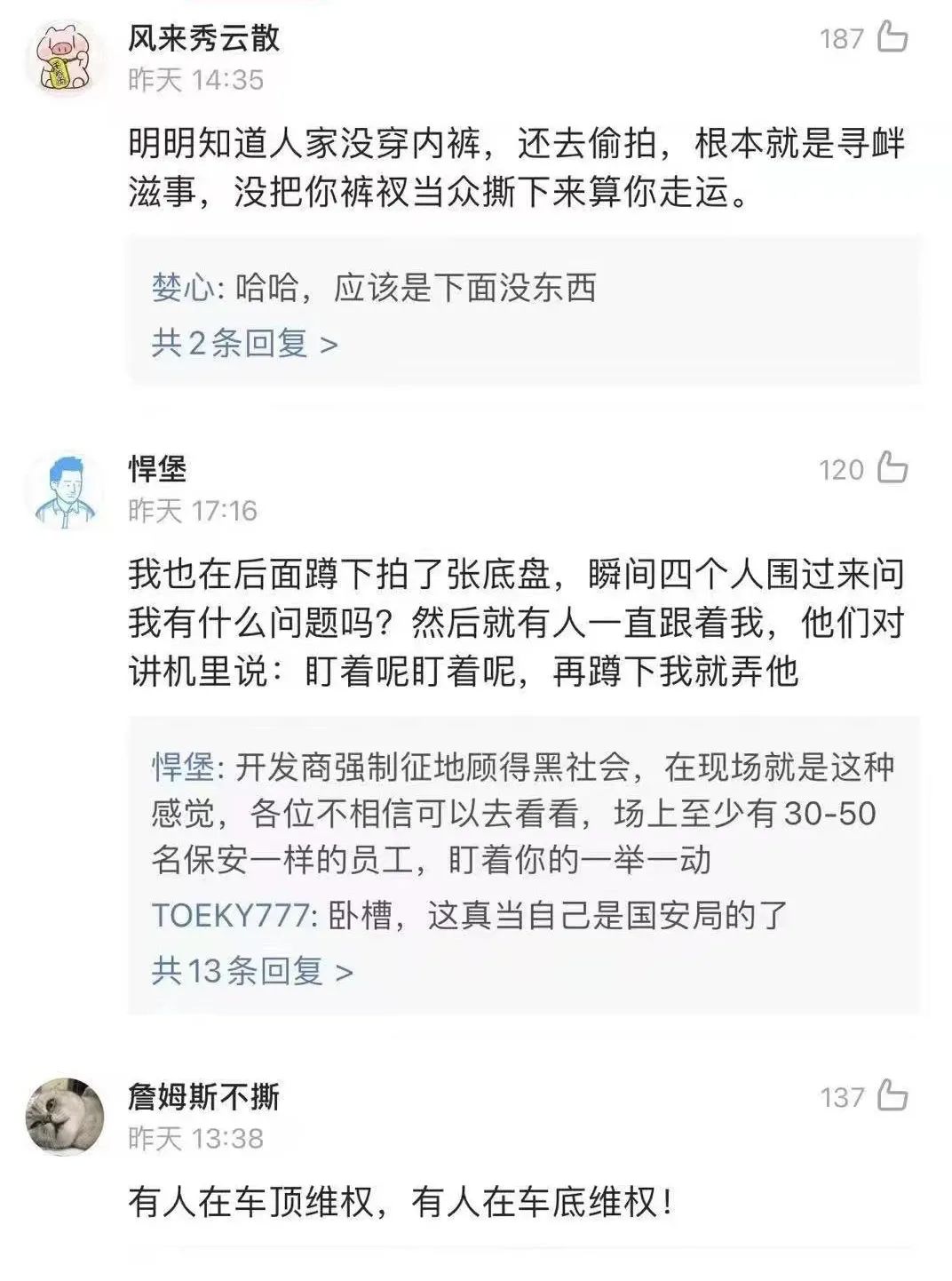Like the comment by 詹姆斯不撕

[x=892, y=1096]
